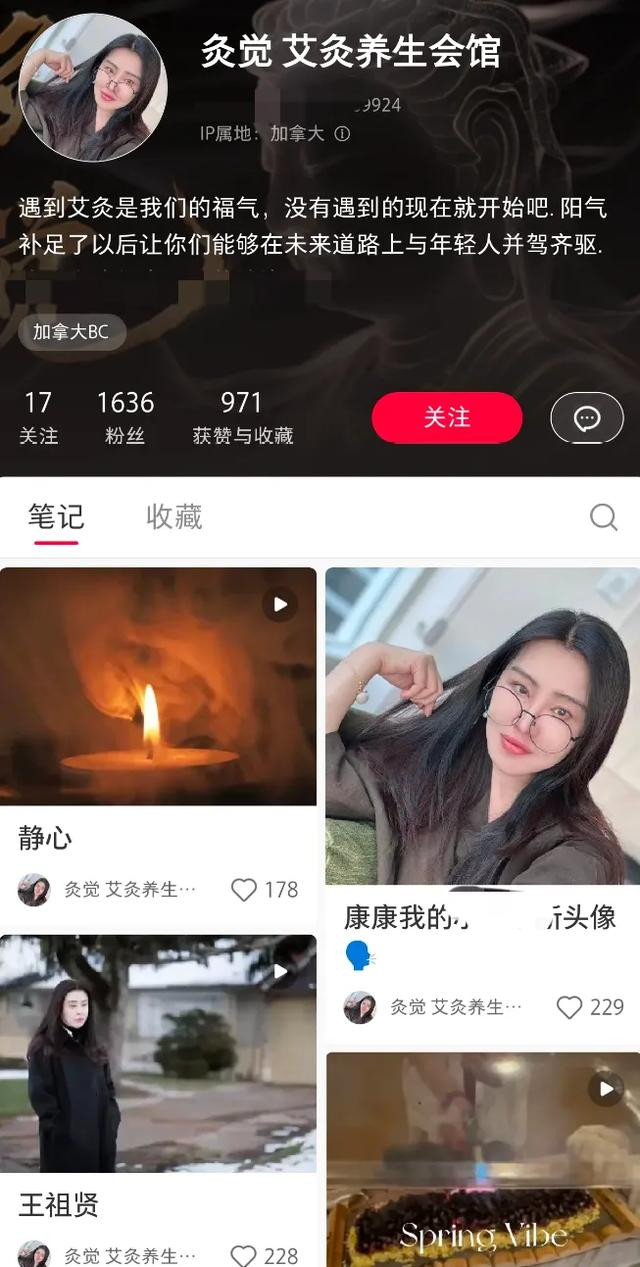Like the 静心 note
640x1267 pixels.
(245, 889)
